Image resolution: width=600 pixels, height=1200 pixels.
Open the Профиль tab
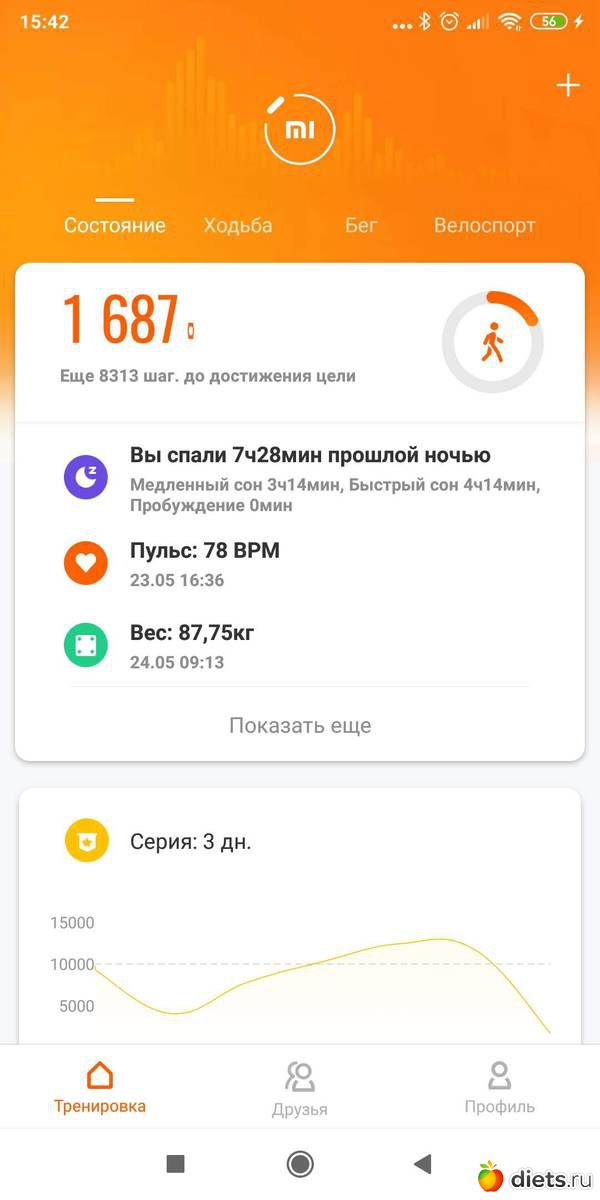499,1089
